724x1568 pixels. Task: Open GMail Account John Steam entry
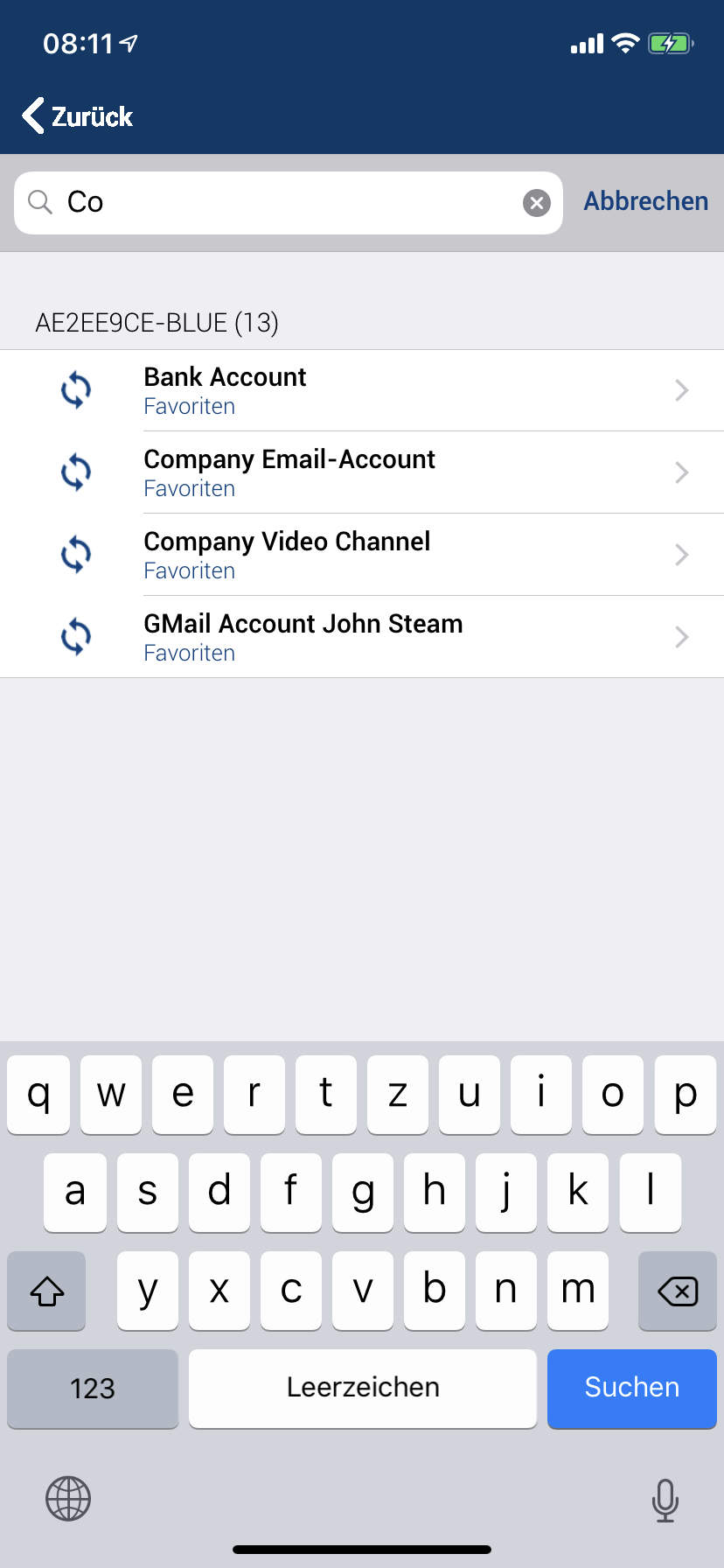point(362,637)
